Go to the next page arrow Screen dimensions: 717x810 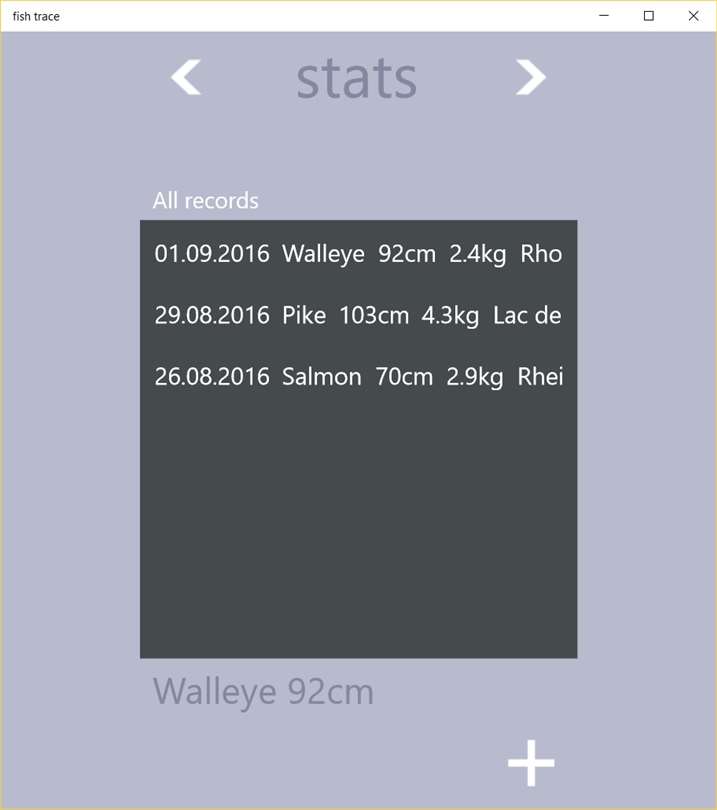point(530,77)
